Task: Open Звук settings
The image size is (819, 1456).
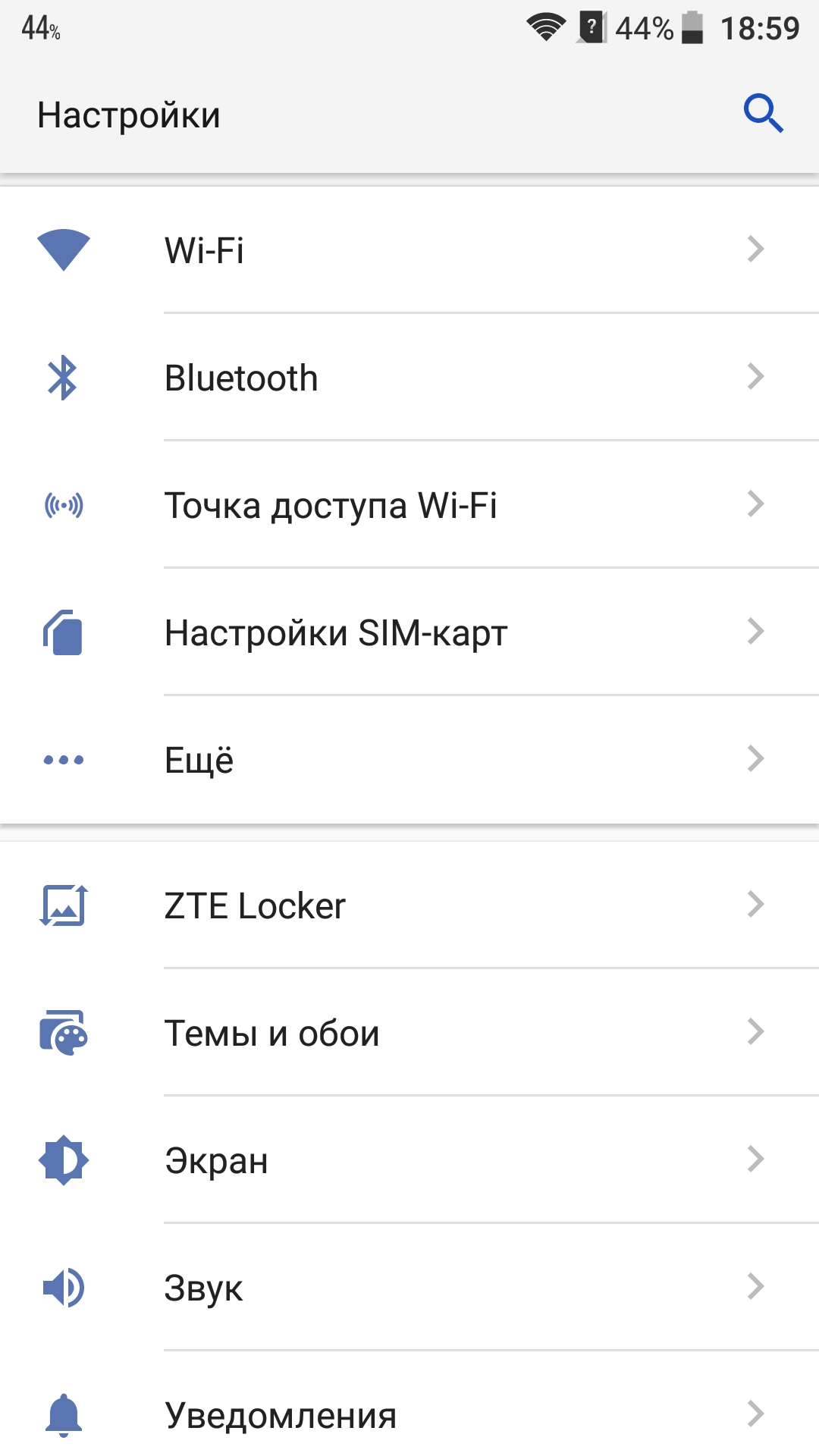Action: point(409,1287)
